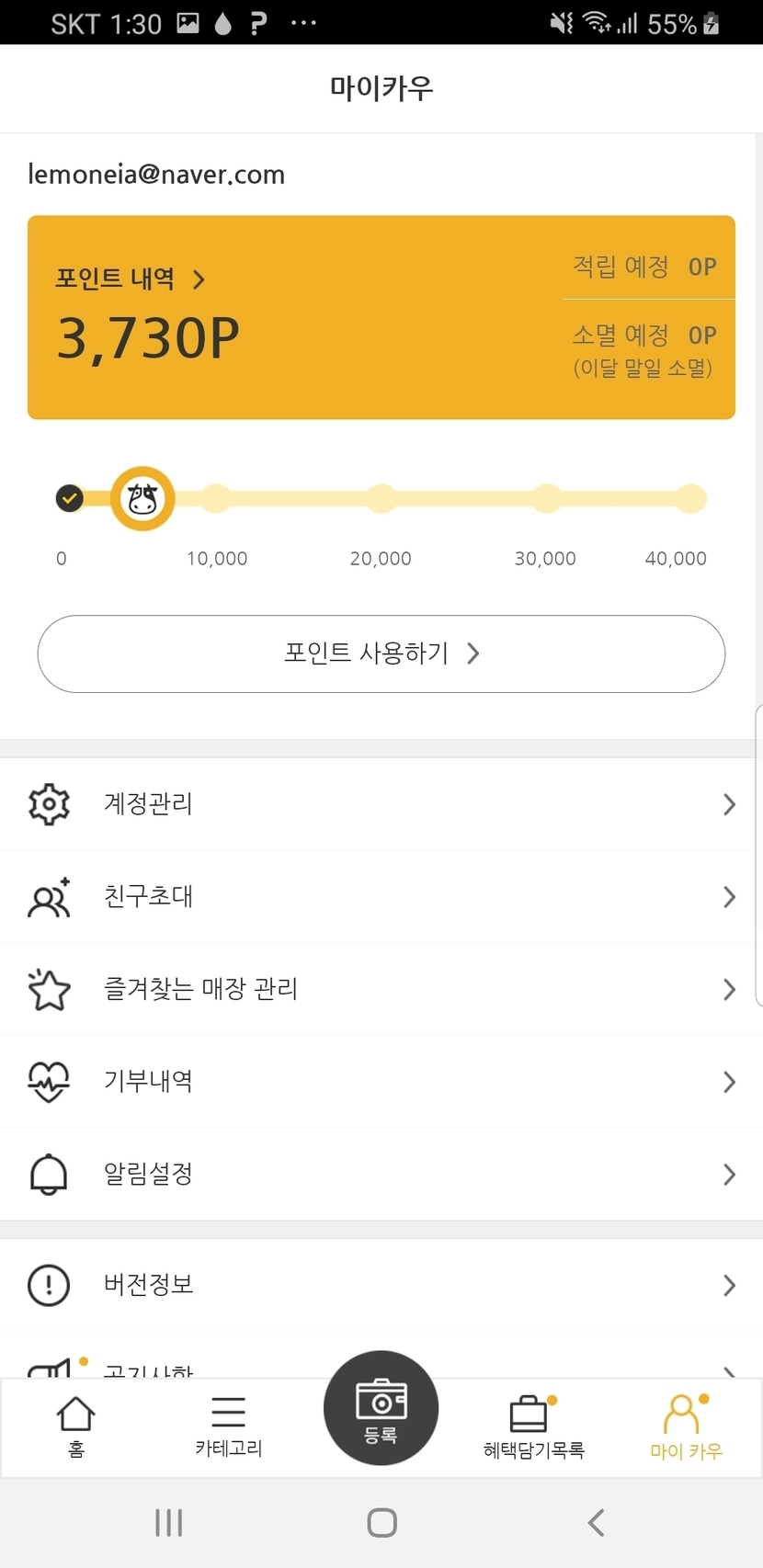Switch to the 혜택담기목록 tab

(533, 1426)
